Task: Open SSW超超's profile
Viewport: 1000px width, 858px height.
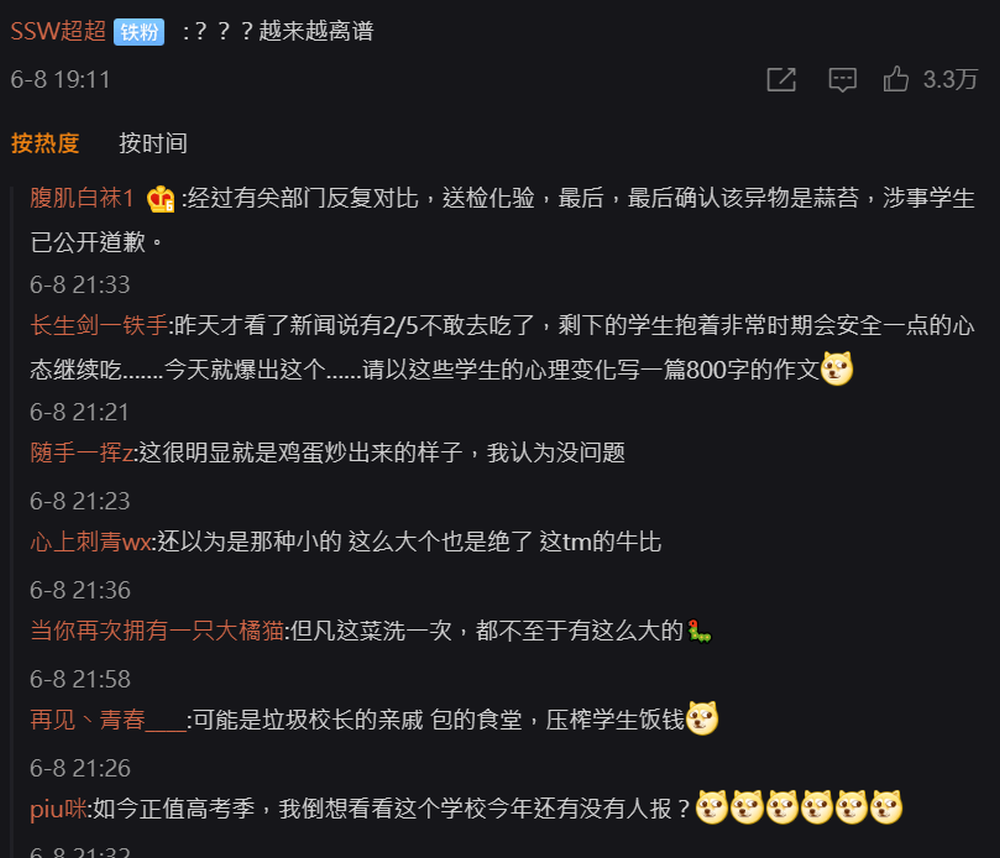Action: pyautogui.click(x=58, y=31)
